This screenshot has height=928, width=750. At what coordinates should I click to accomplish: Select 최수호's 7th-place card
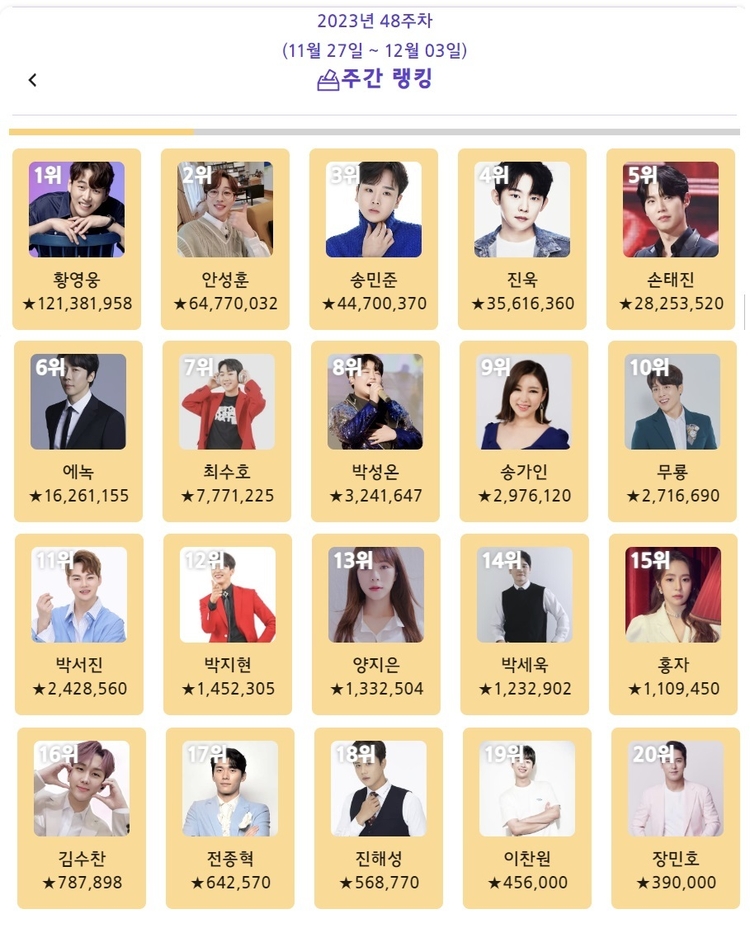point(227,431)
